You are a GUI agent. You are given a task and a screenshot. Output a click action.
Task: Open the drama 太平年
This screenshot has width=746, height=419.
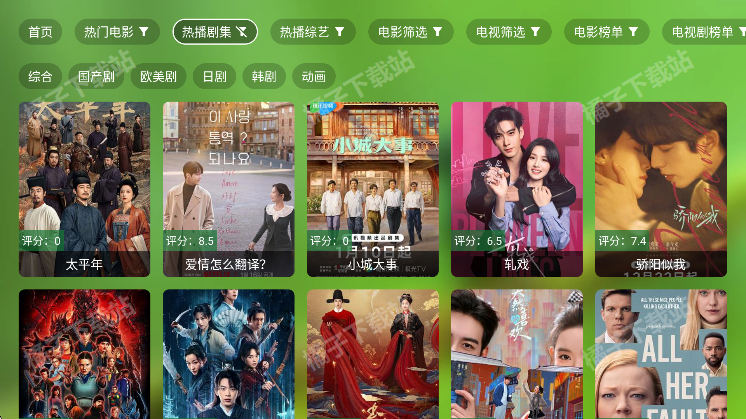(x=85, y=189)
